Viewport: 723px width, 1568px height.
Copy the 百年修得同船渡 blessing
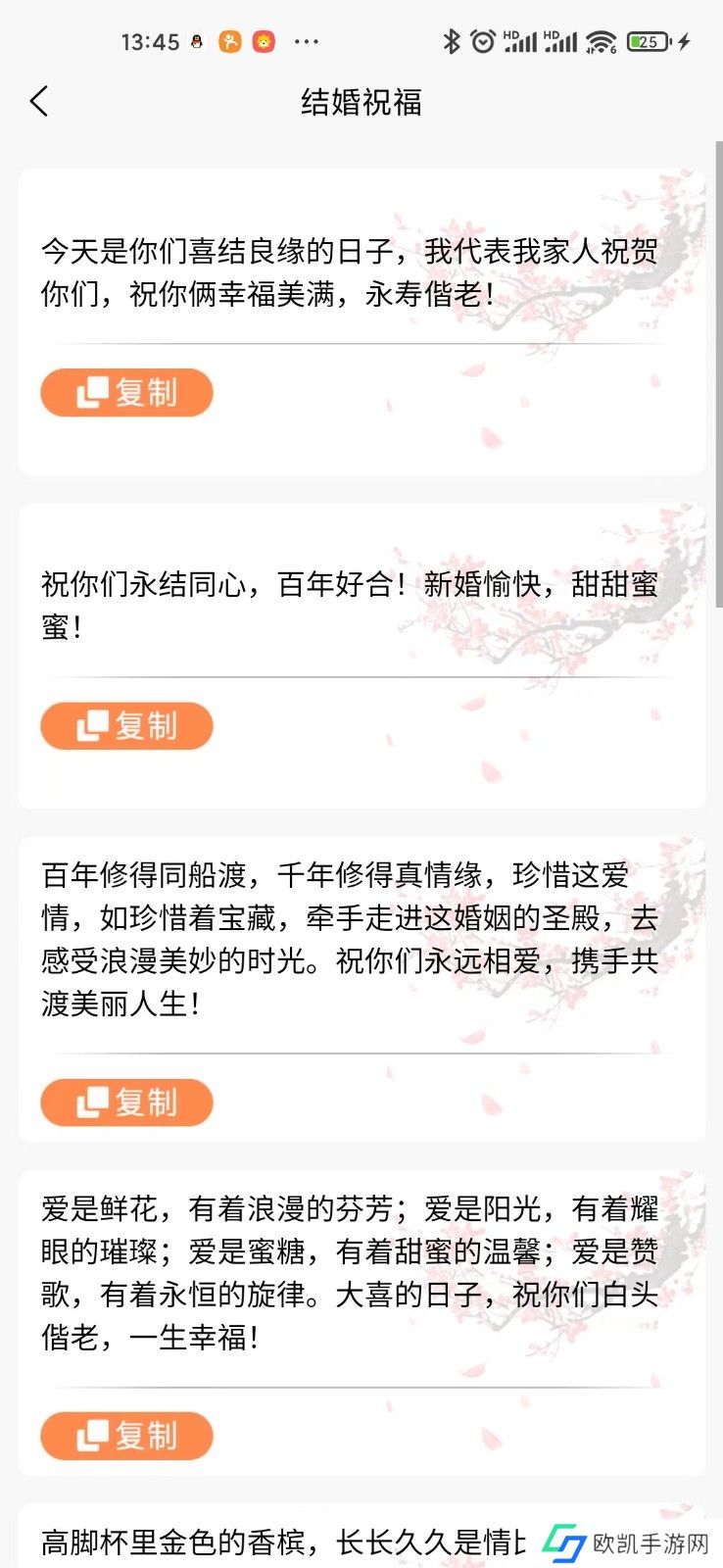click(x=126, y=1102)
